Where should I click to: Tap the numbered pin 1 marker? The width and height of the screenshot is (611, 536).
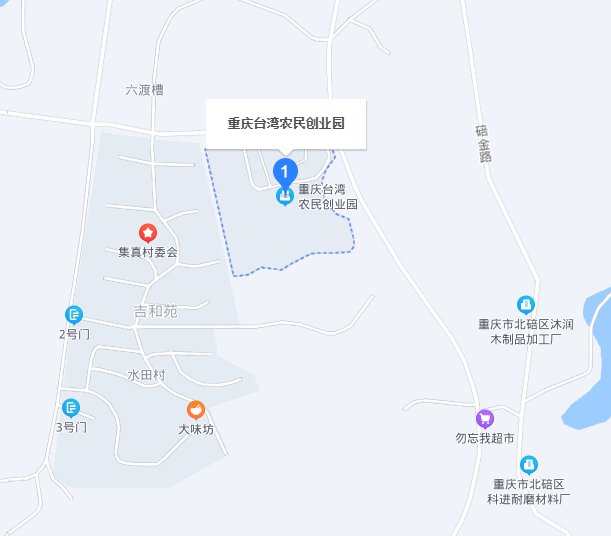[x=285, y=171]
